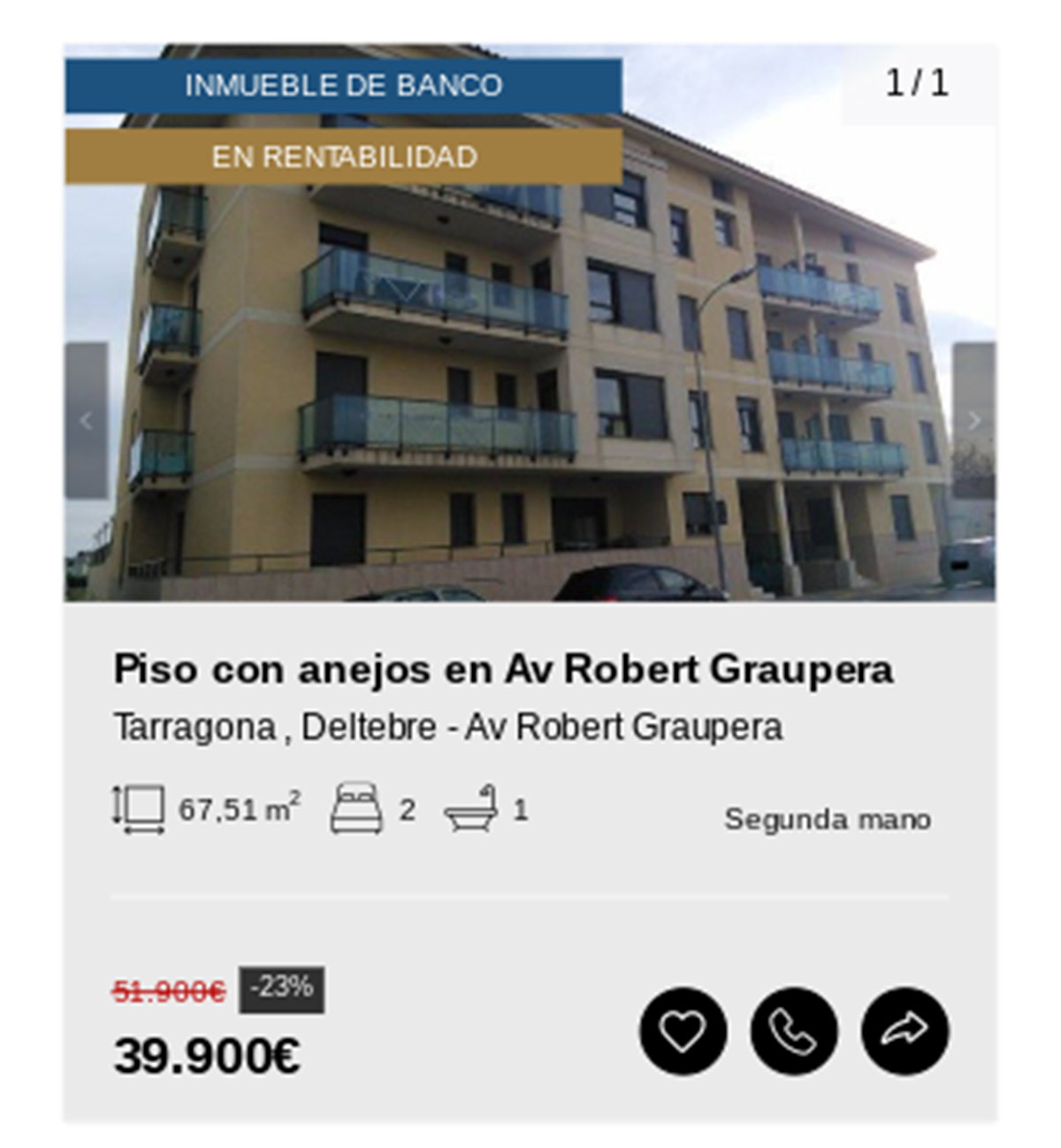Select the EN RENTABILIDAD label
Screen dimensions: 1061x1148
[346, 157]
